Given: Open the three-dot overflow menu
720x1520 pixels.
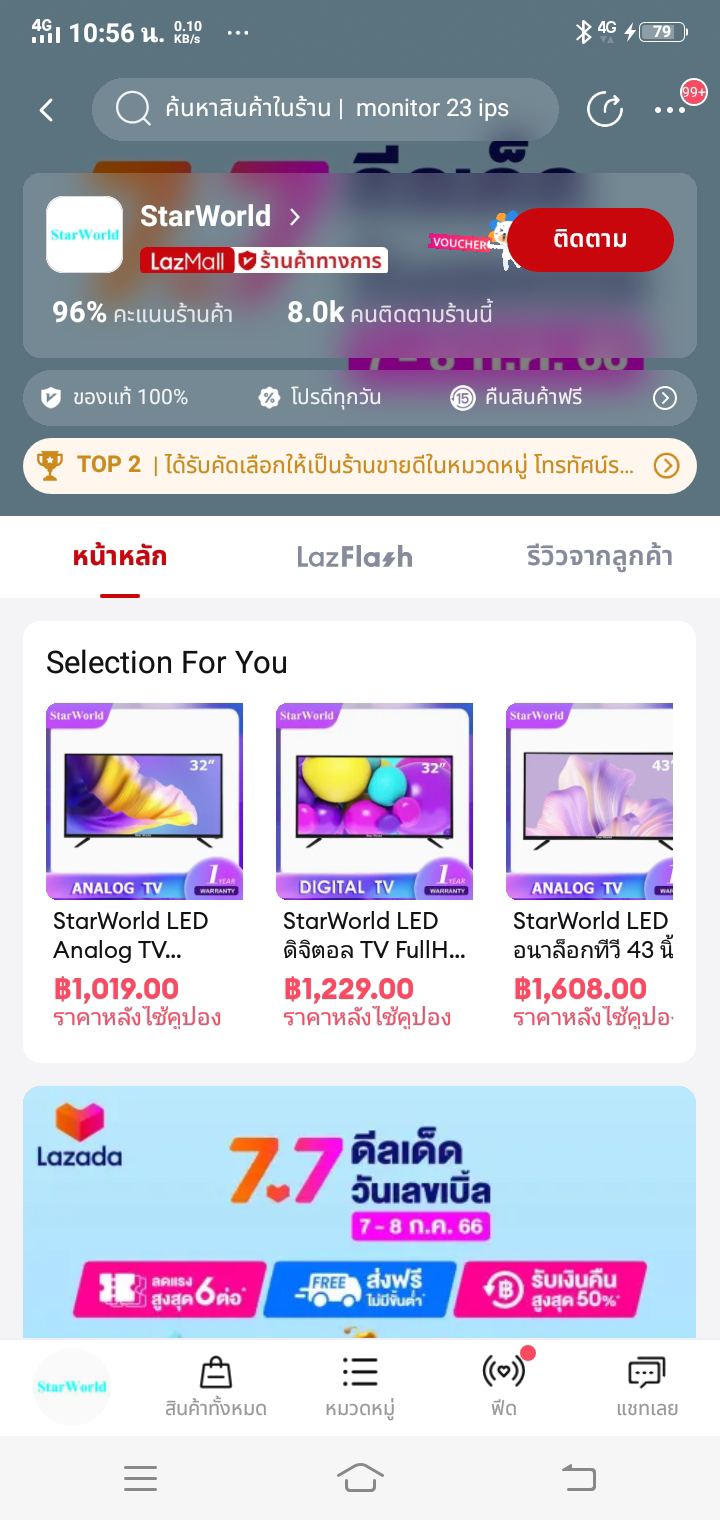Looking at the screenshot, I should tap(669, 110).
